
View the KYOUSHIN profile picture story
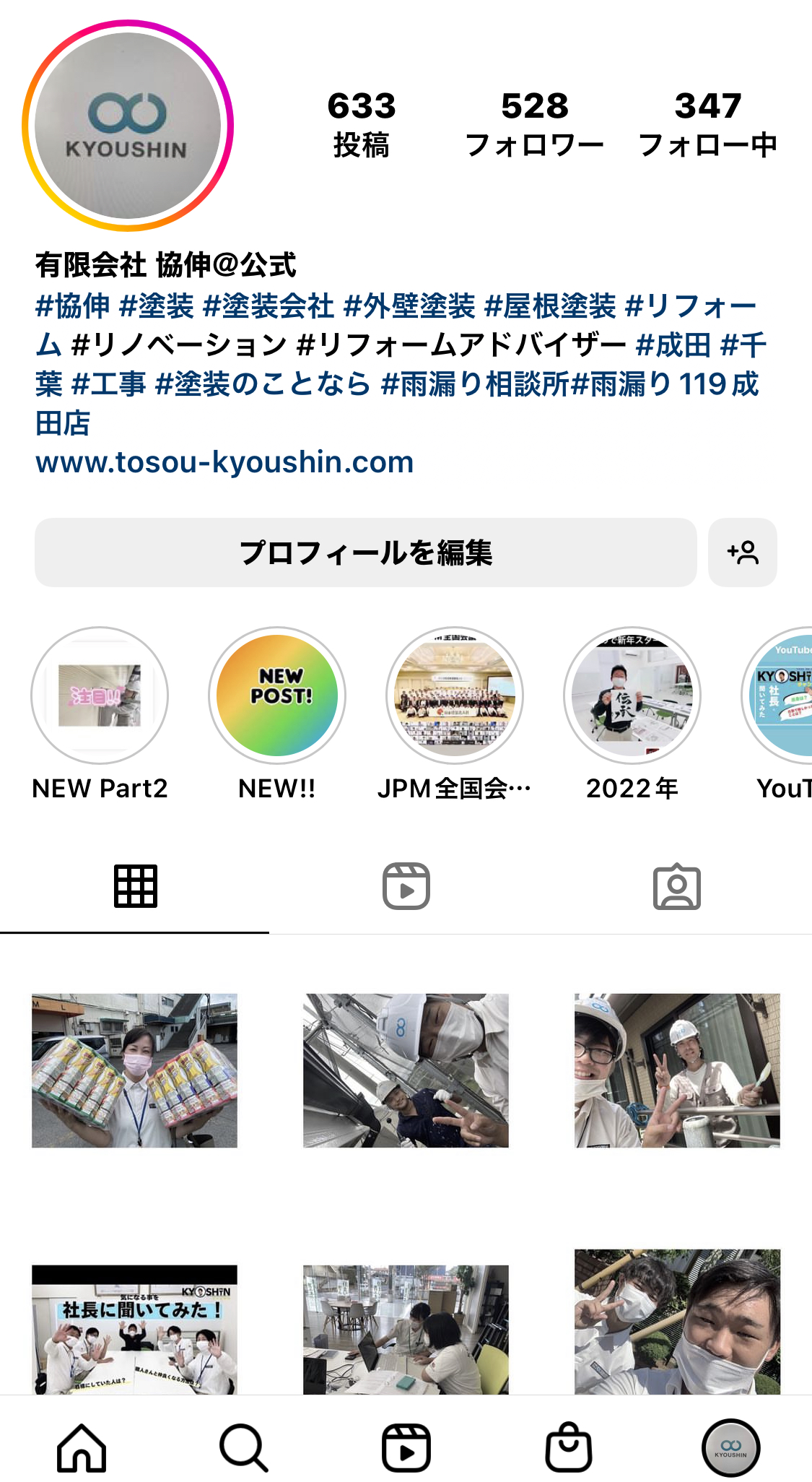tap(128, 126)
